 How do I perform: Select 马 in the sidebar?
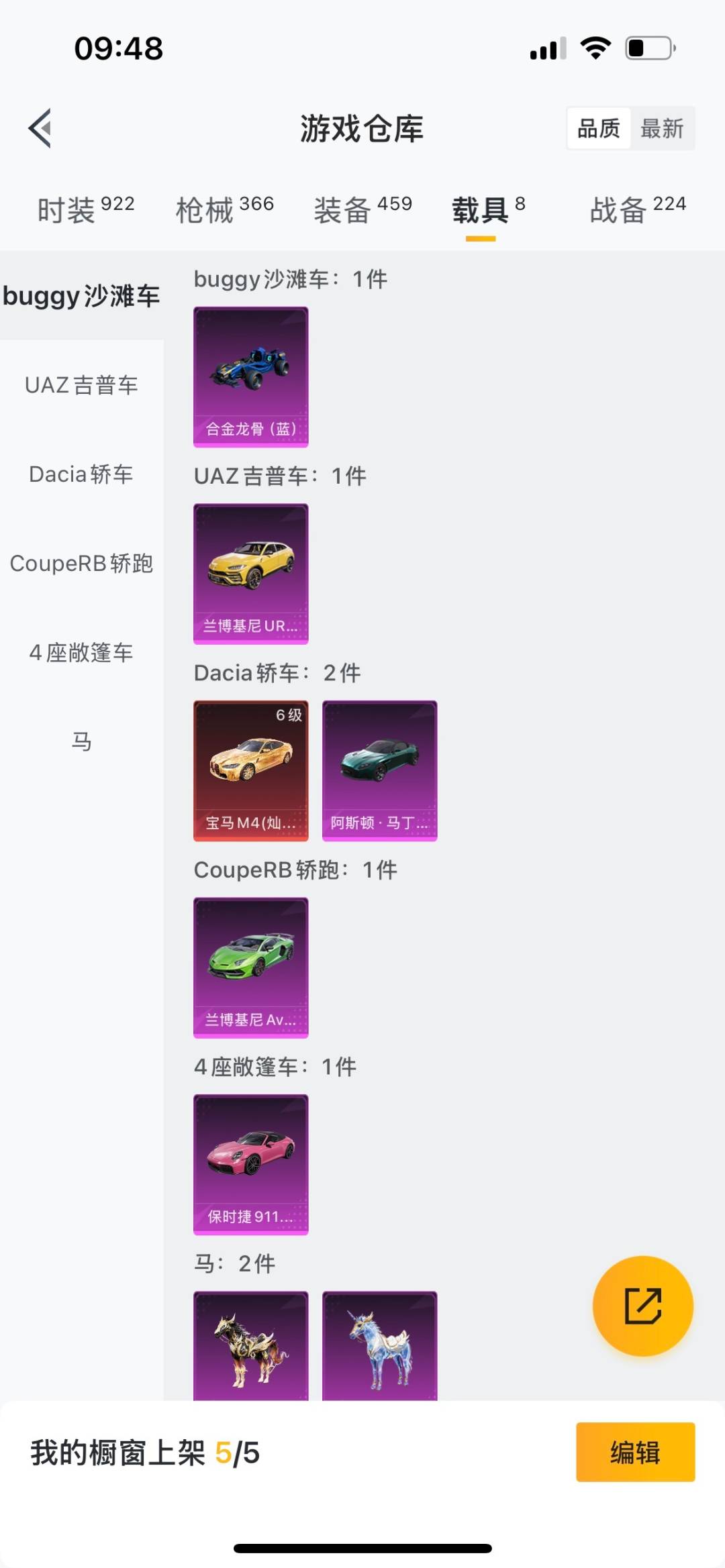(81, 741)
